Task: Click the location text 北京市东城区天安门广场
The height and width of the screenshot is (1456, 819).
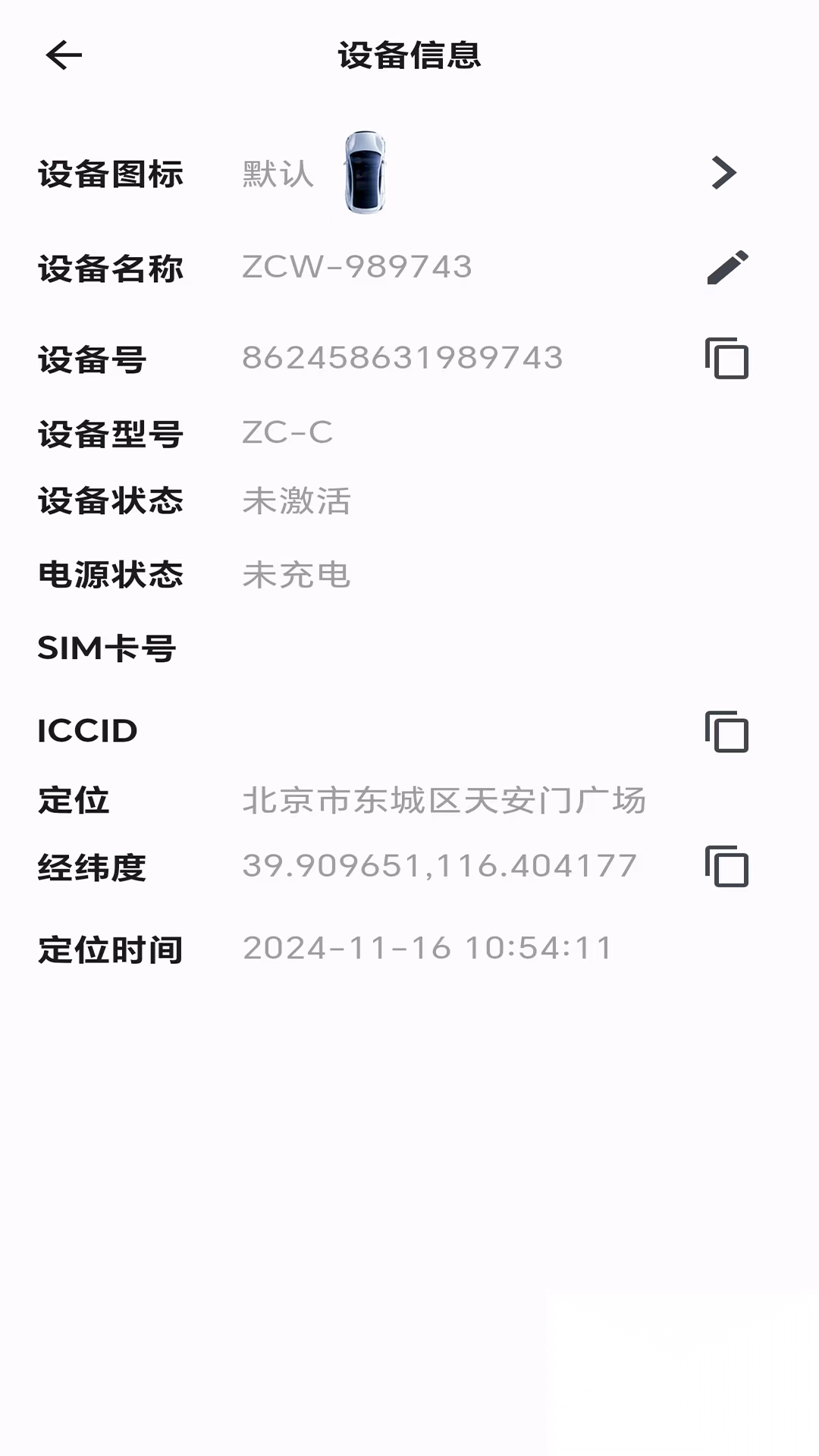Action: (445, 800)
